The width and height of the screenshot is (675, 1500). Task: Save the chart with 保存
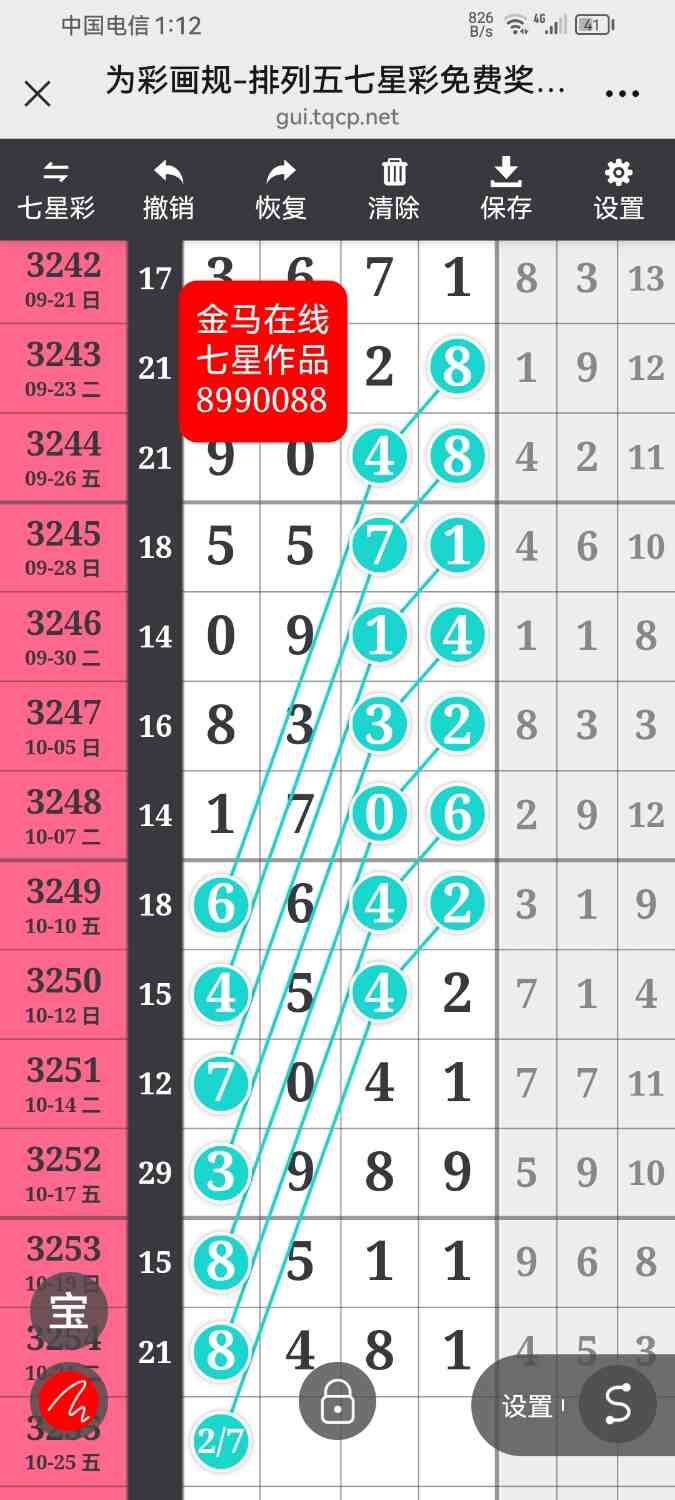(x=506, y=190)
